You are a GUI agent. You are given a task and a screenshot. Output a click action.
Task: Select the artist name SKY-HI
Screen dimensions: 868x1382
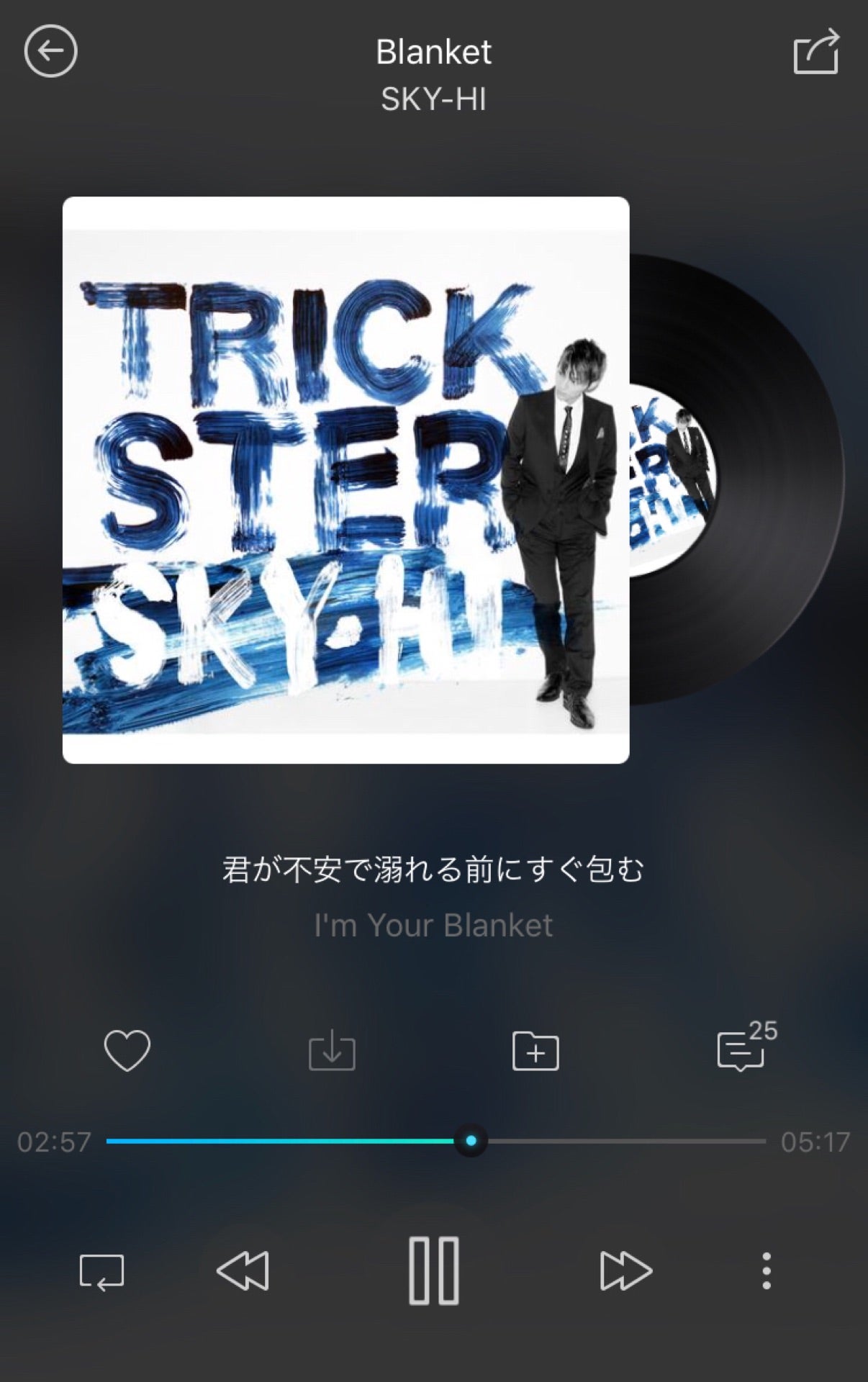[434, 99]
